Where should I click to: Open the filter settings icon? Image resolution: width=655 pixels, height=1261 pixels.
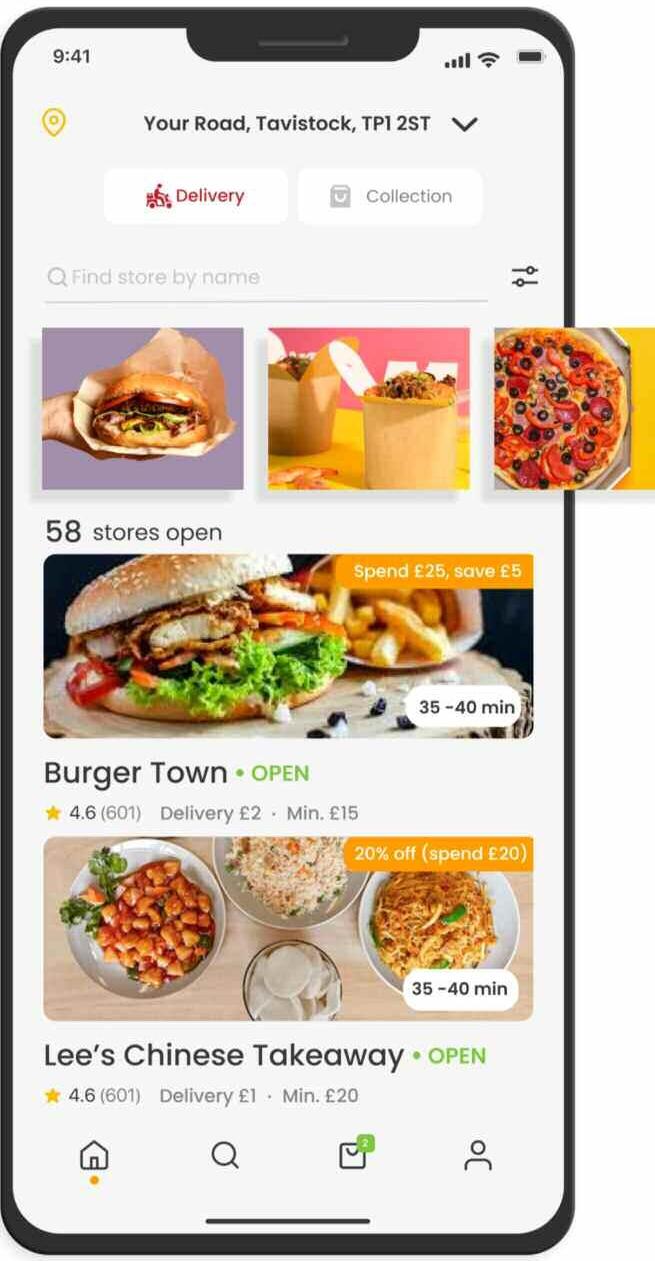525,277
